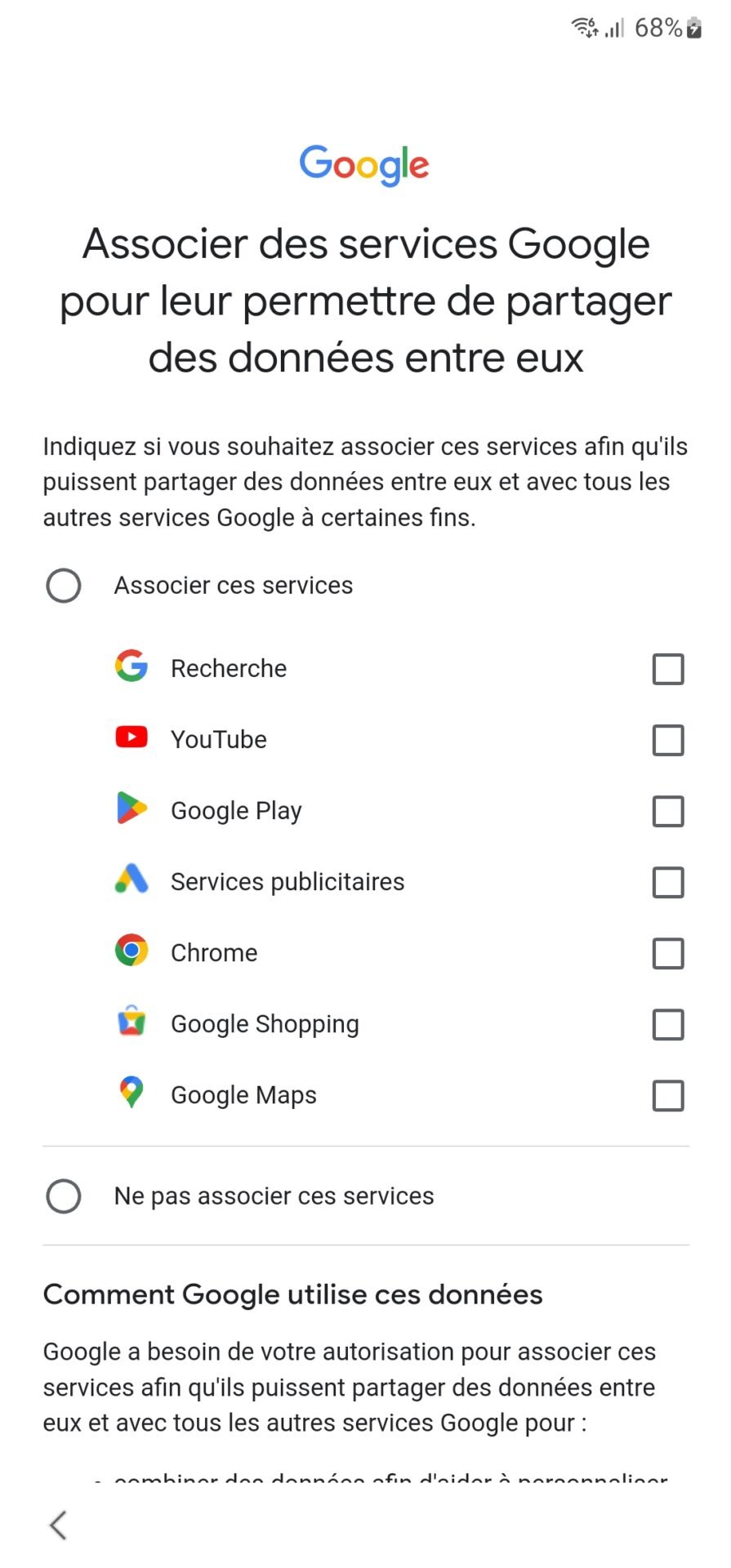Screen dimensions: 731x1568
Task: Check the Recherche checkbox
Action: point(668,669)
